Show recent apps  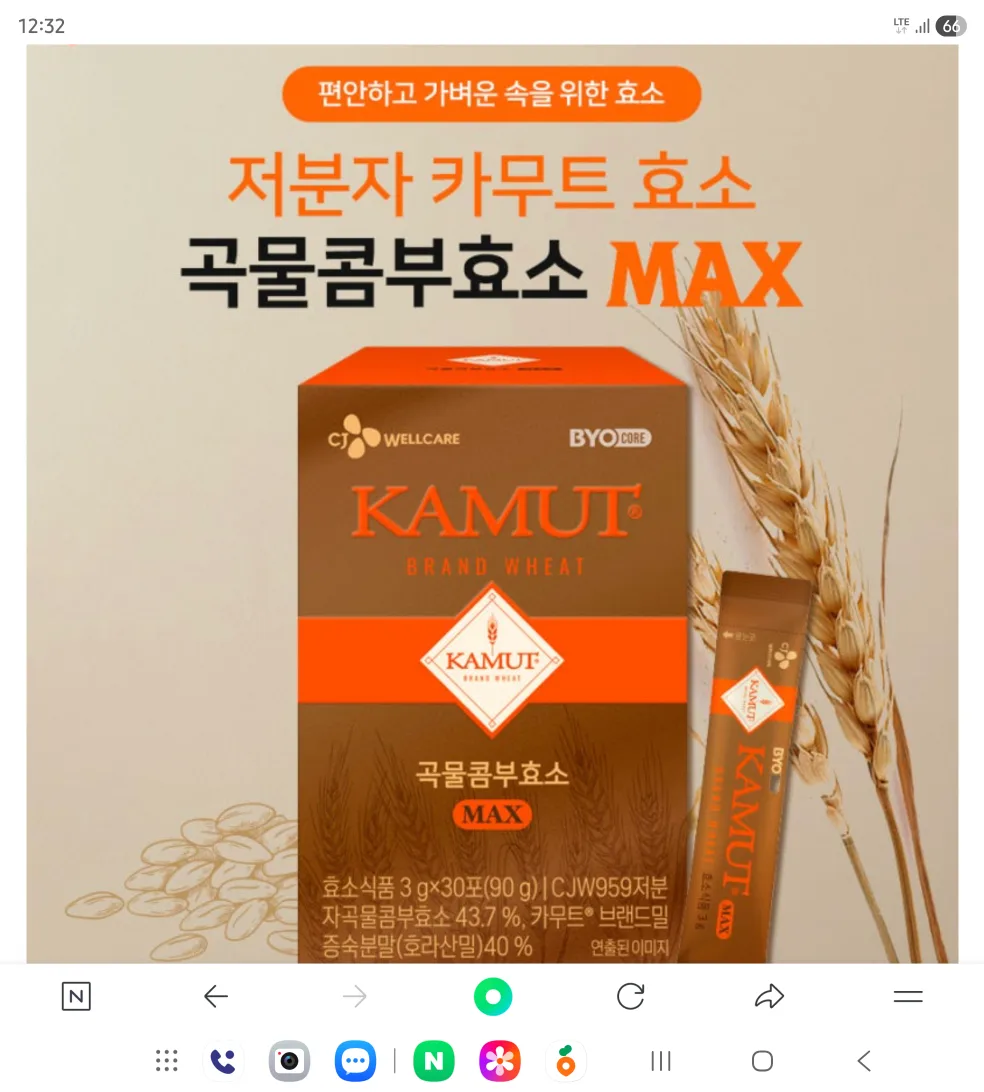(661, 1061)
